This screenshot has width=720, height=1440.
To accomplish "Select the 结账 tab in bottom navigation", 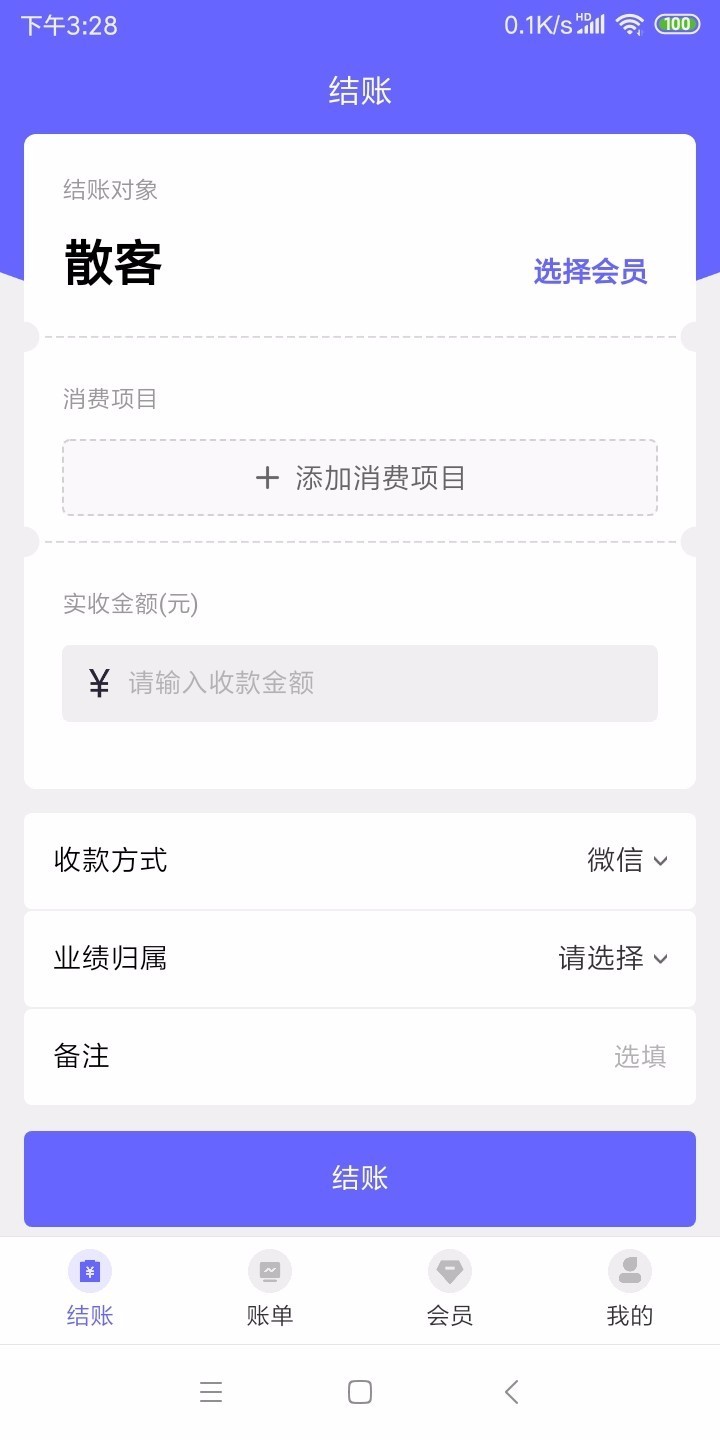I will pyautogui.click(x=90, y=1289).
